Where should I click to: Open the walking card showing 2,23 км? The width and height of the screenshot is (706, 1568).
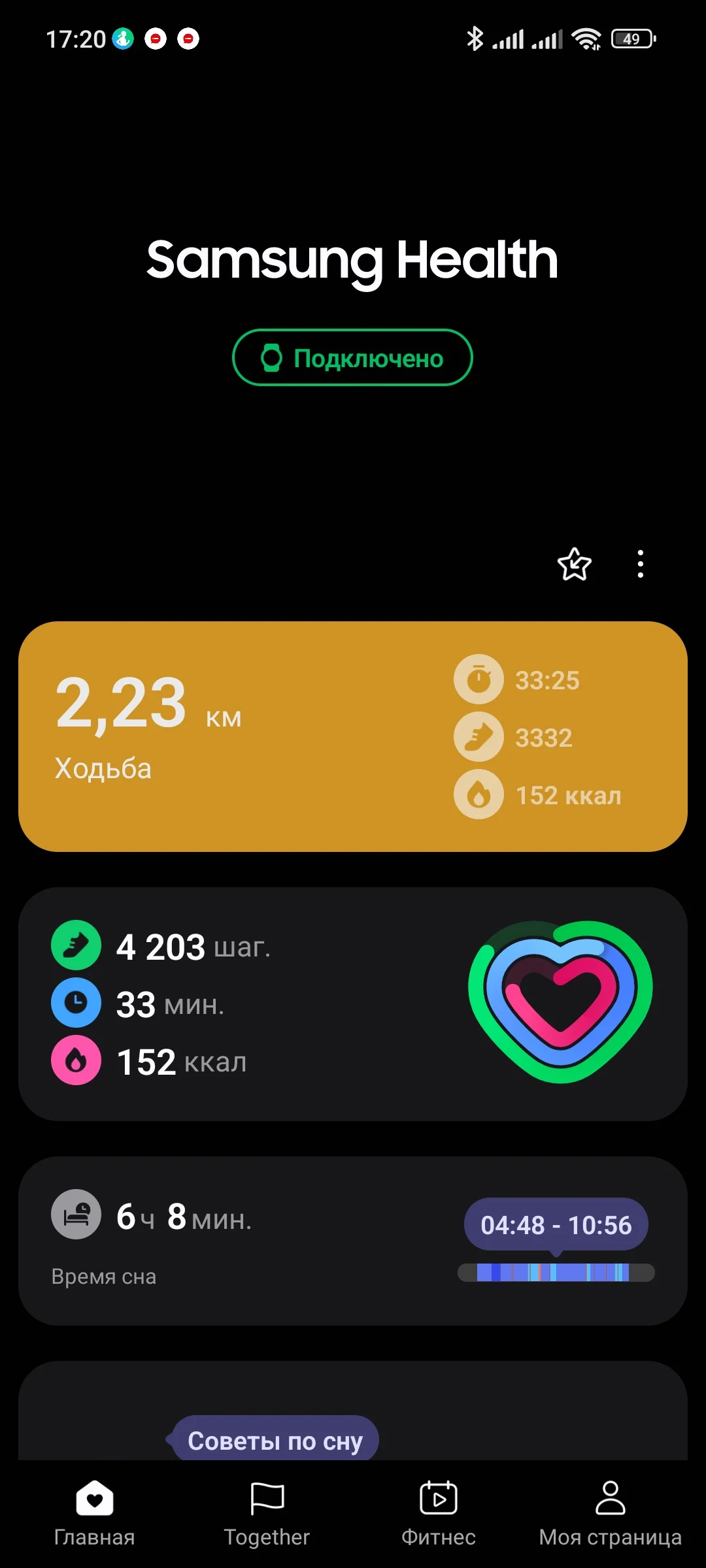point(353,735)
